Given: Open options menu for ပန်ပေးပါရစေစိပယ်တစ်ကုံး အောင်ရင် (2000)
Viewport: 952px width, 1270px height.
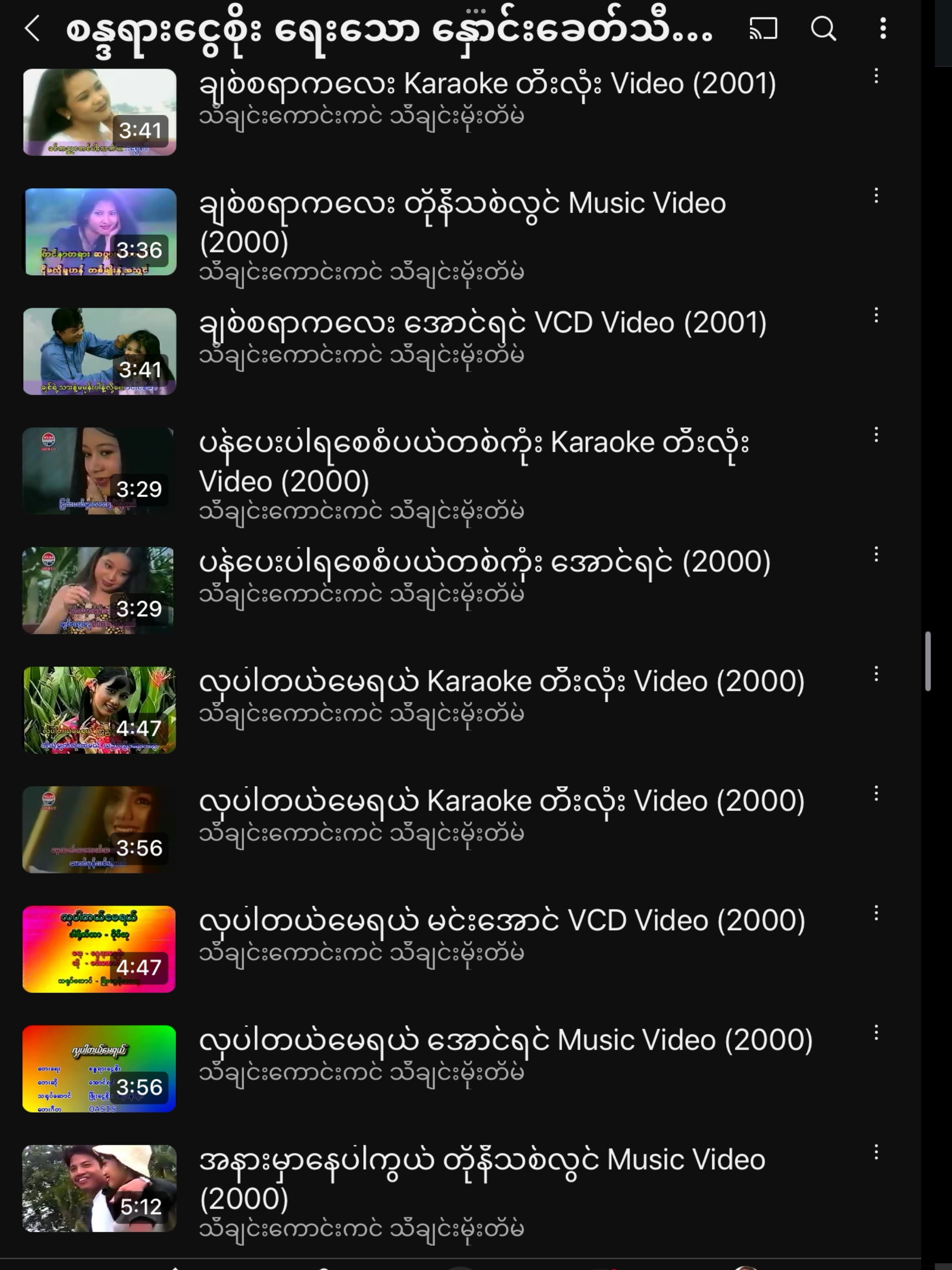Looking at the screenshot, I should tap(876, 555).
